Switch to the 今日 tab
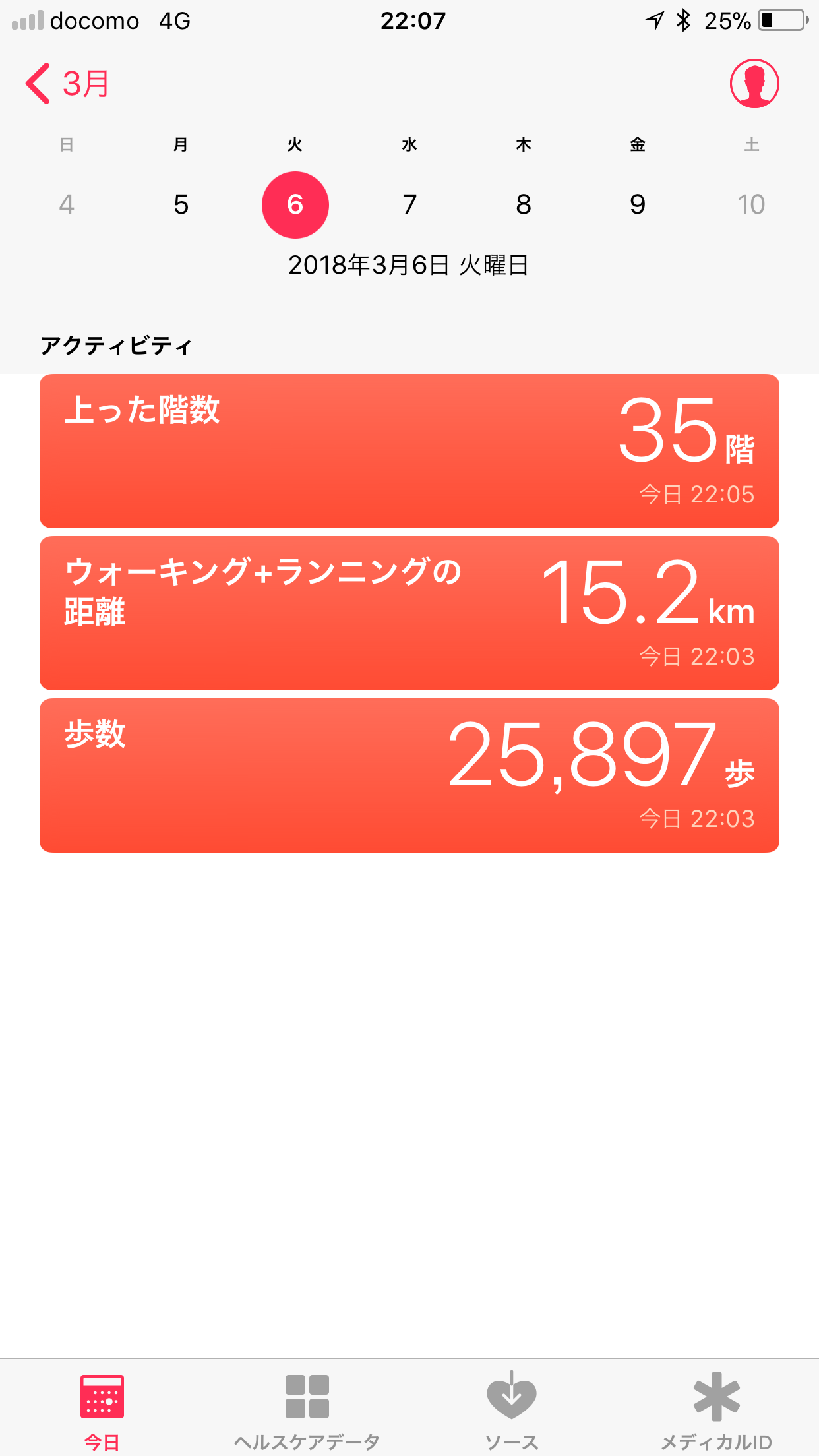Screen dimensions: 819x1456 [102, 1409]
